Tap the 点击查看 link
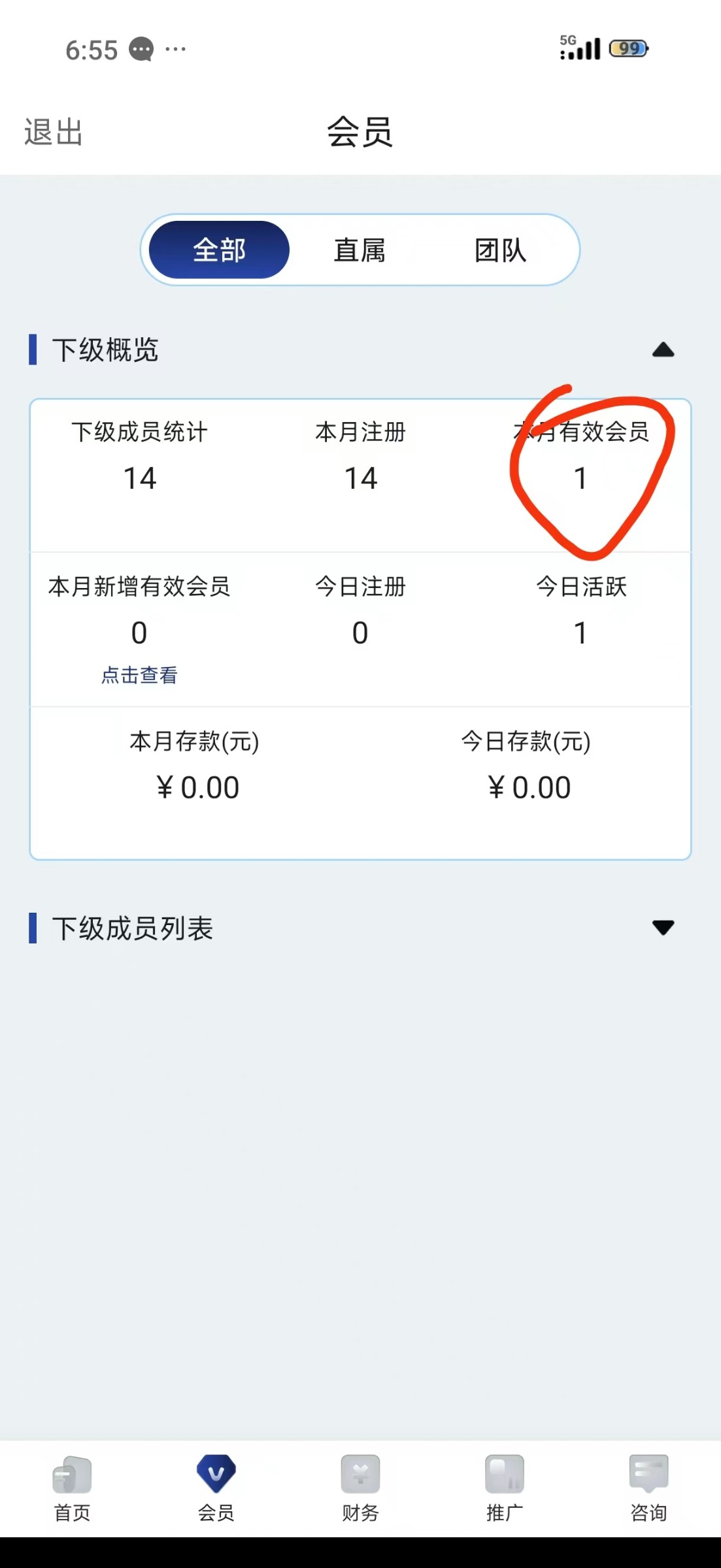721x1568 pixels. (x=140, y=675)
